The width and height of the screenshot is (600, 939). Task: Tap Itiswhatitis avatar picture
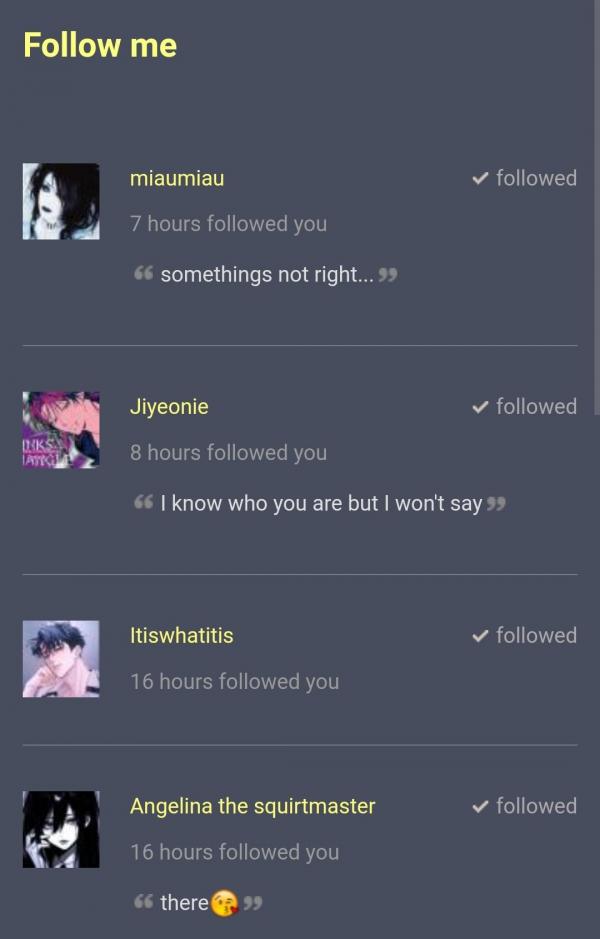(61, 659)
